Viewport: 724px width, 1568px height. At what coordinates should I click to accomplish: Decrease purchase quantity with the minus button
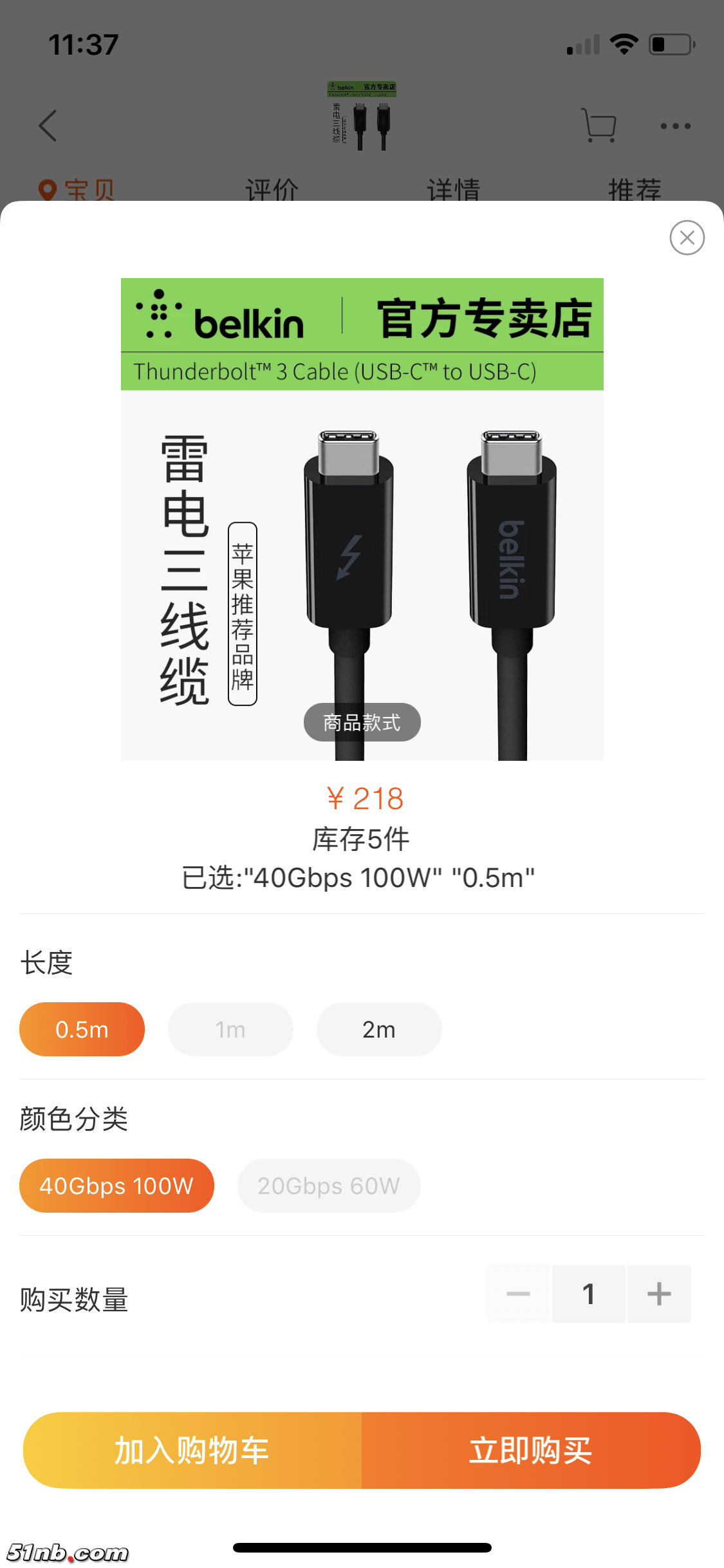[518, 1294]
